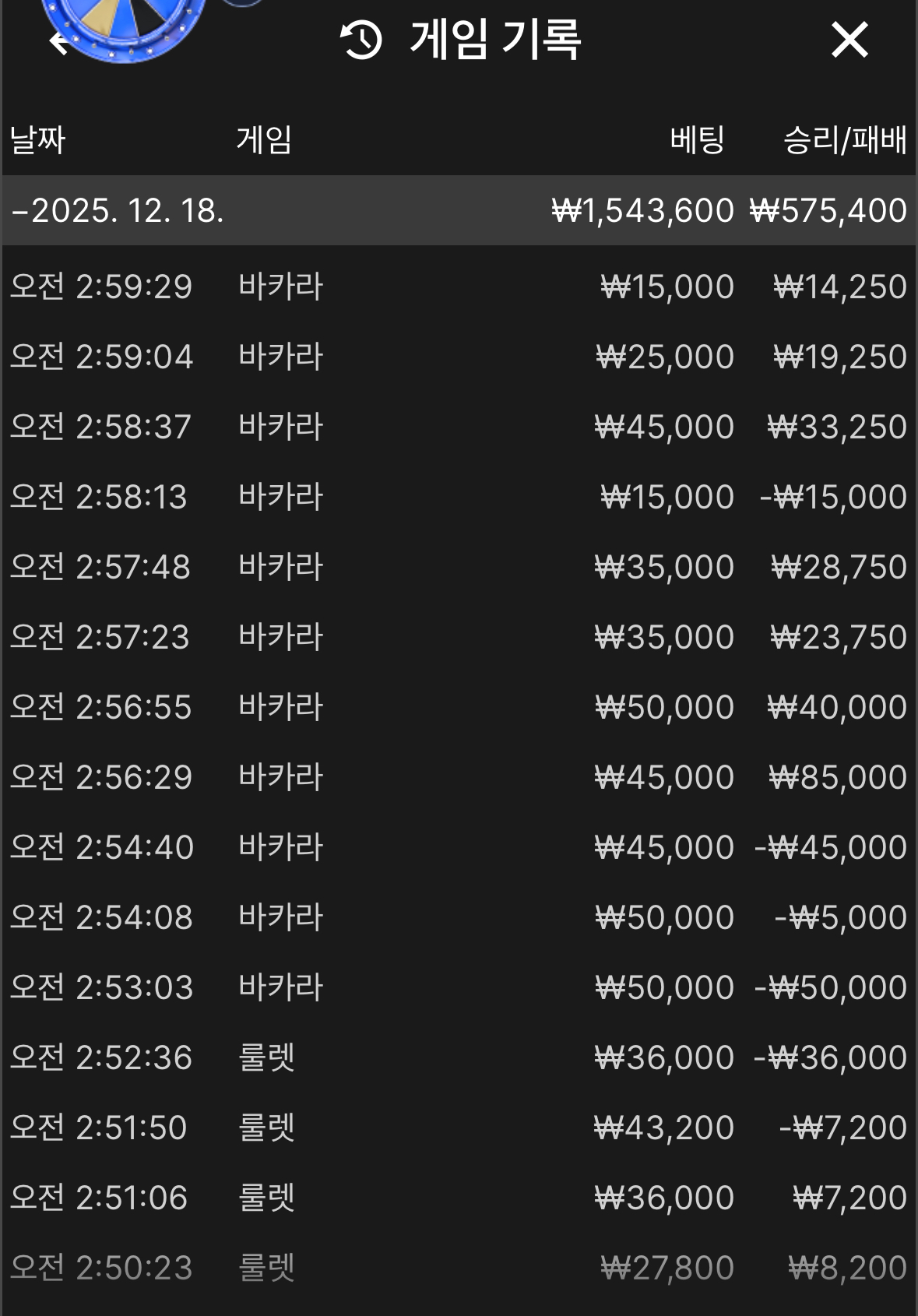Show the 2:51:50 roulette round details

pos(459,1128)
